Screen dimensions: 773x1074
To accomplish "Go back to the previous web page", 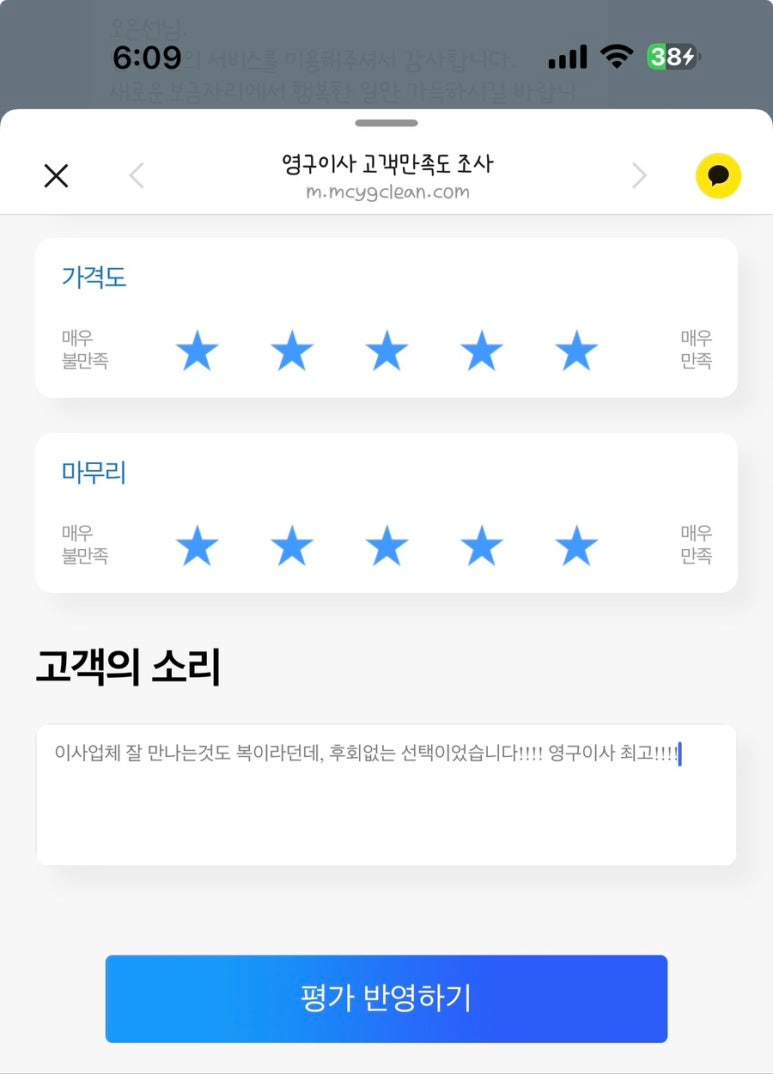I will (137, 176).
